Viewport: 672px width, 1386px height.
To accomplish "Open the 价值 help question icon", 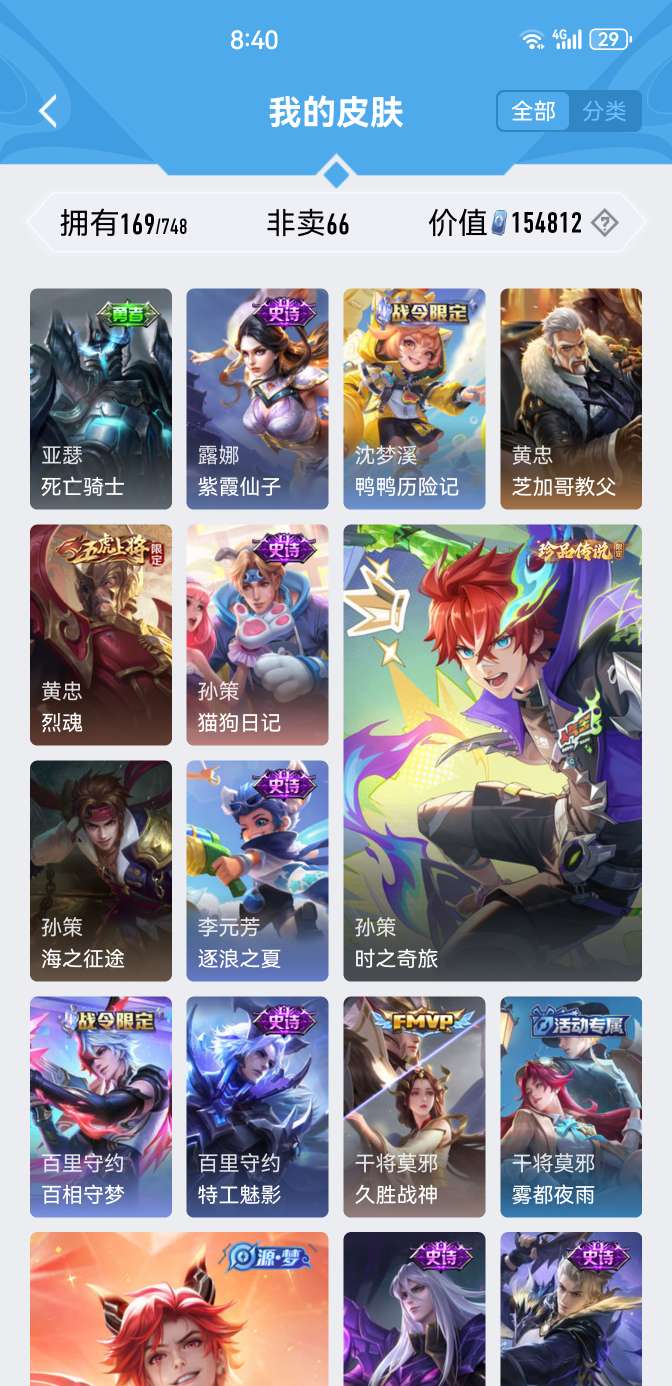I will point(604,223).
